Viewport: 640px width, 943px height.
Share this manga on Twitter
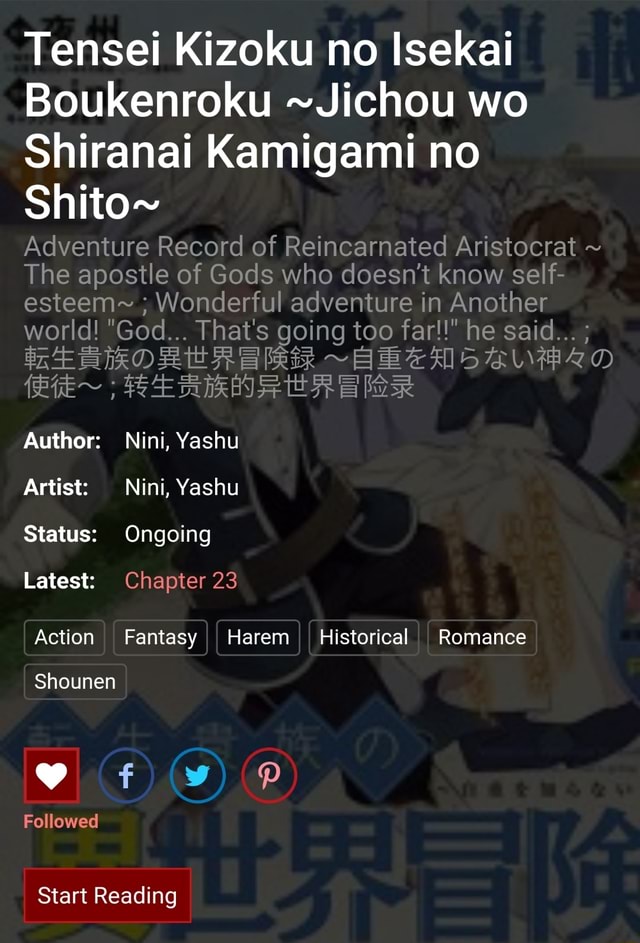click(x=198, y=775)
